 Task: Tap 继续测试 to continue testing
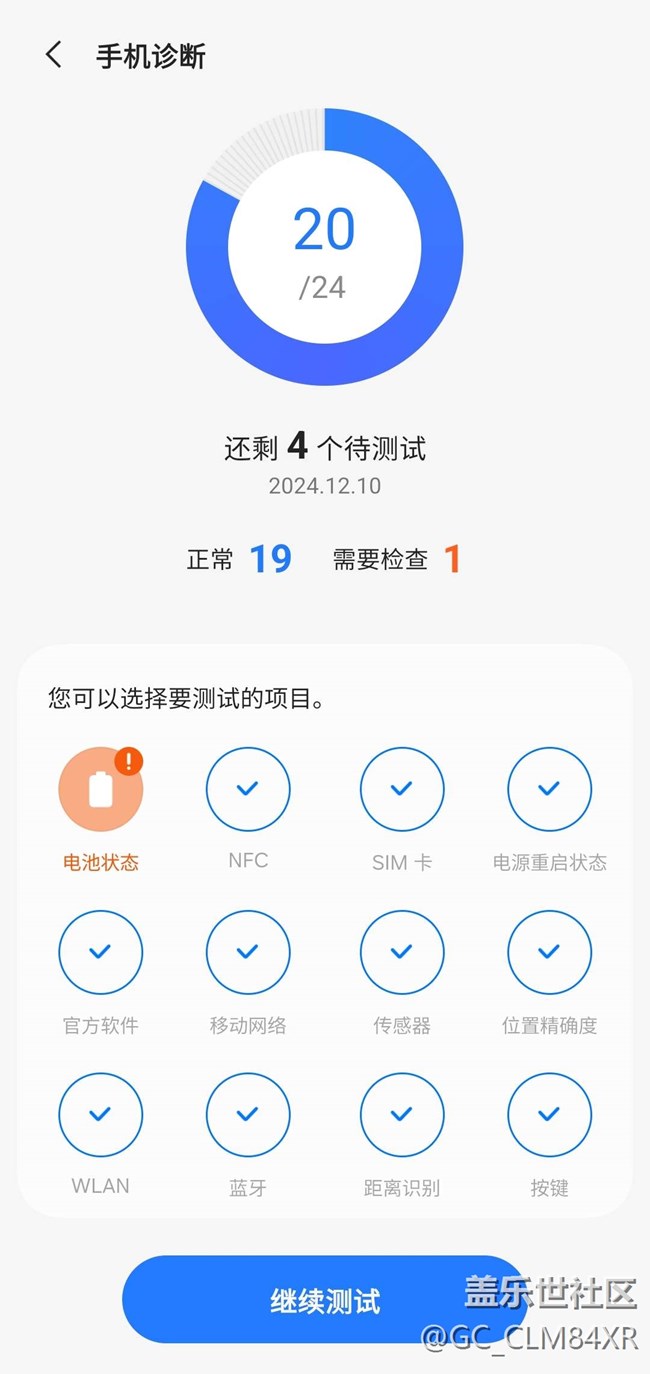325,1300
